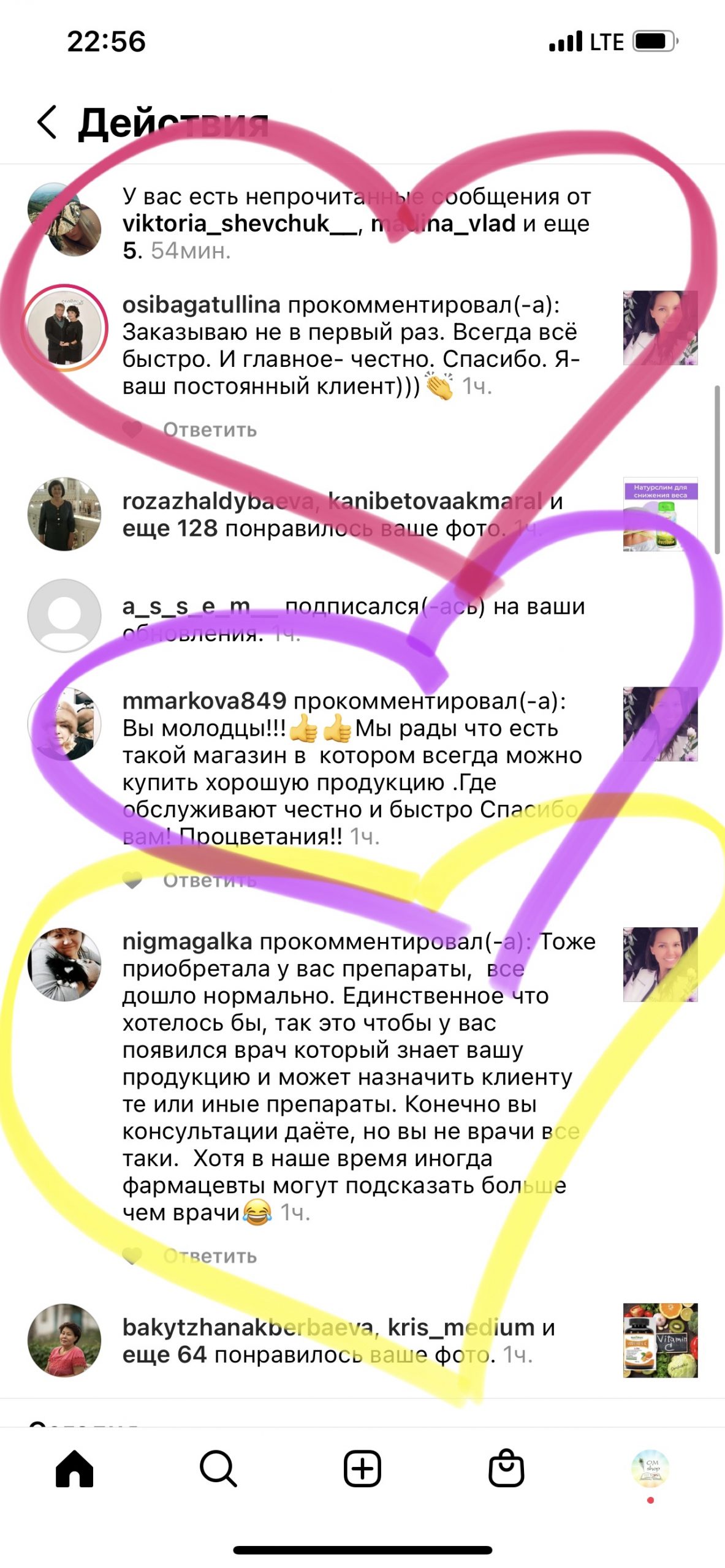View osibagatullina's story from profile picture
Viewport: 725px width, 1568px height.
[64, 328]
